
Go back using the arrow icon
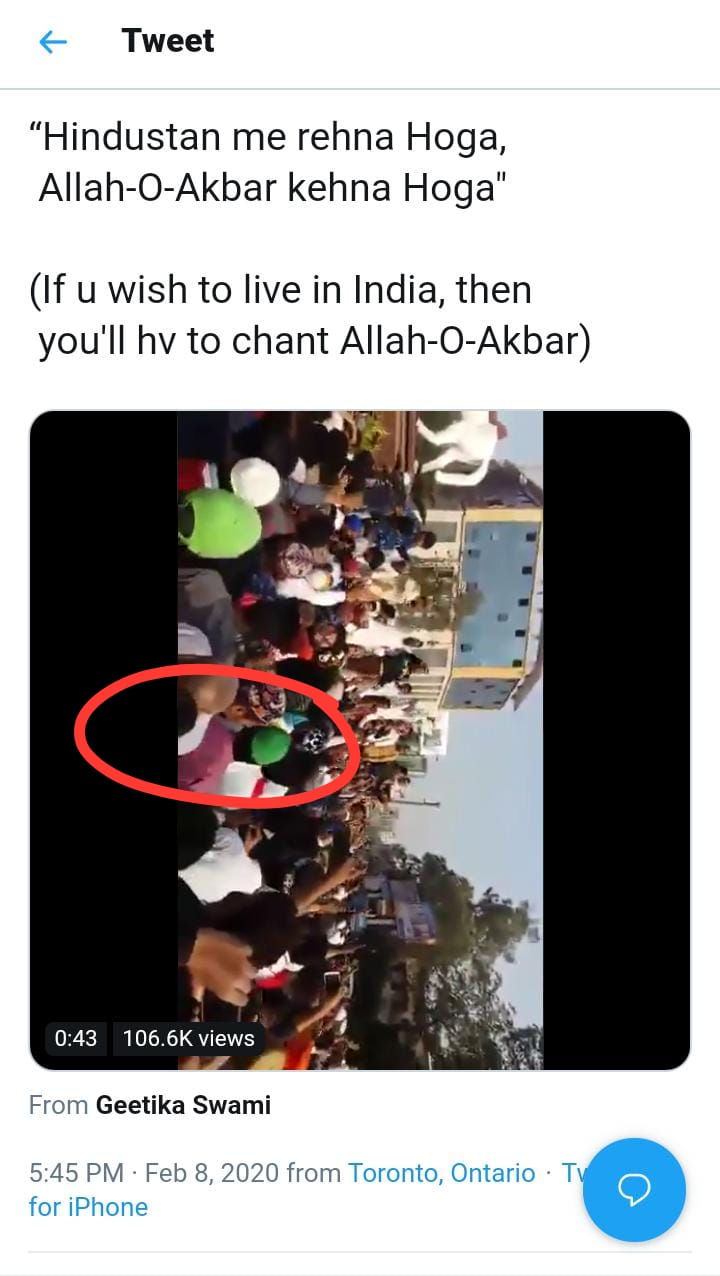pyautogui.click(x=52, y=42)
